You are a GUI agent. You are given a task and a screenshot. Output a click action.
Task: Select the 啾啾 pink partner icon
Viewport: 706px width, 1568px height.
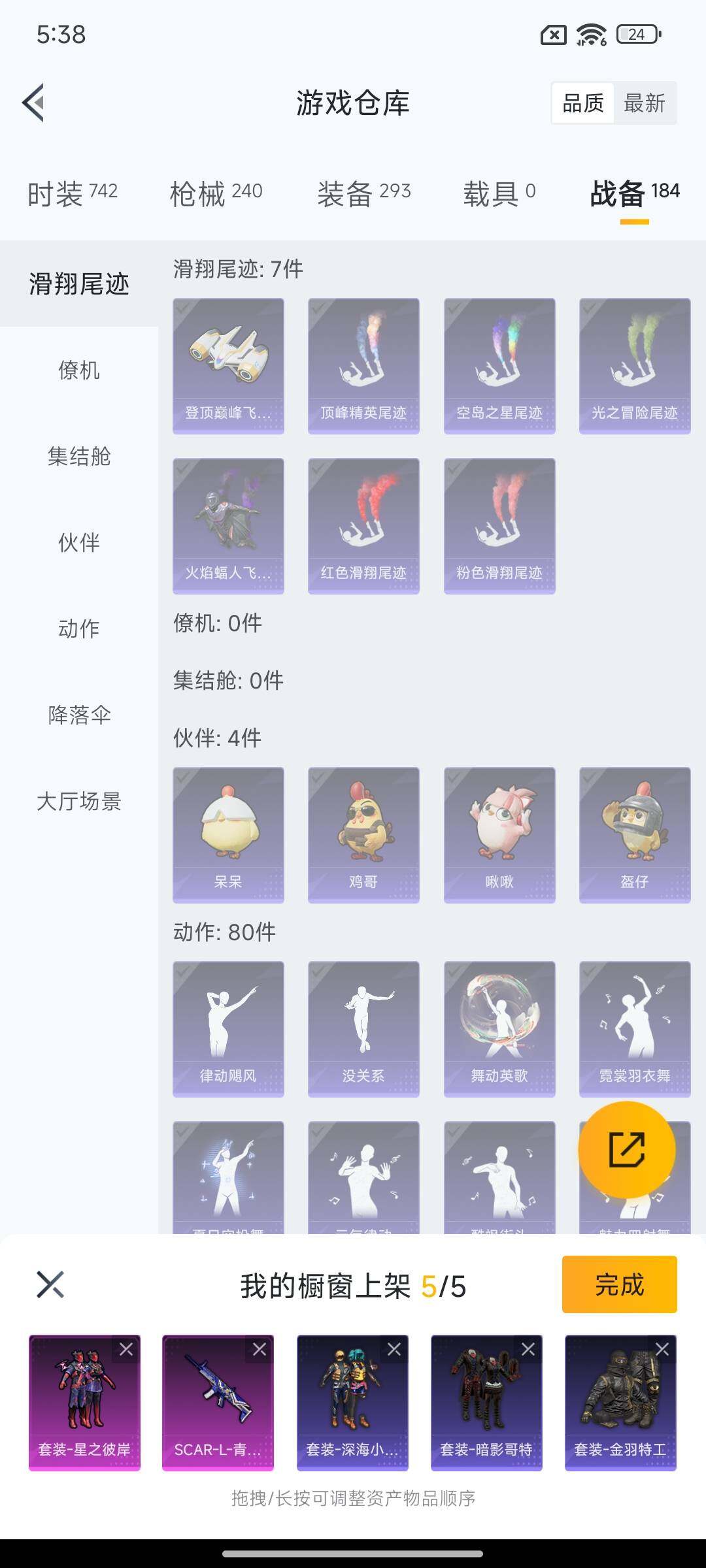(x=498, y=833)
